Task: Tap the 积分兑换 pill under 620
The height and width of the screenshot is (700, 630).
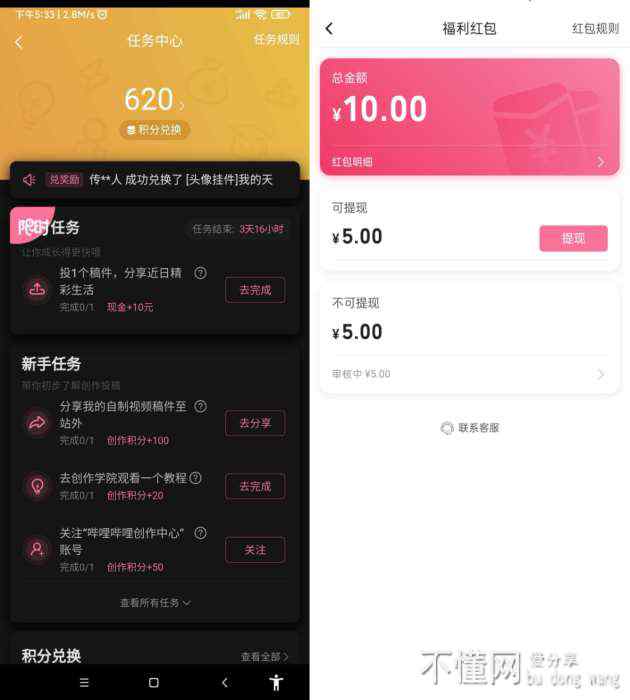Action: (155, 130)
